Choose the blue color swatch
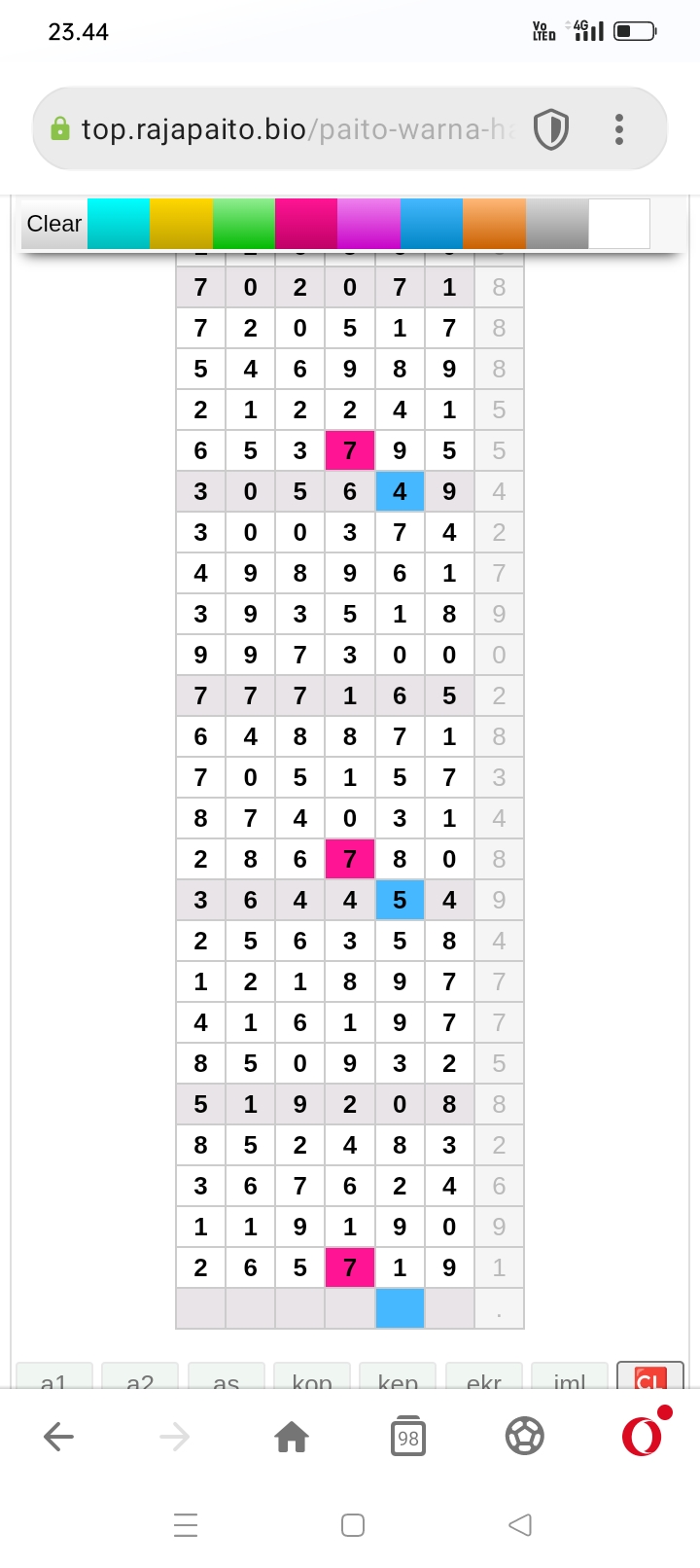Image resolution: width=700 pixels, height=1568 pixels. [x=432, y=224]
